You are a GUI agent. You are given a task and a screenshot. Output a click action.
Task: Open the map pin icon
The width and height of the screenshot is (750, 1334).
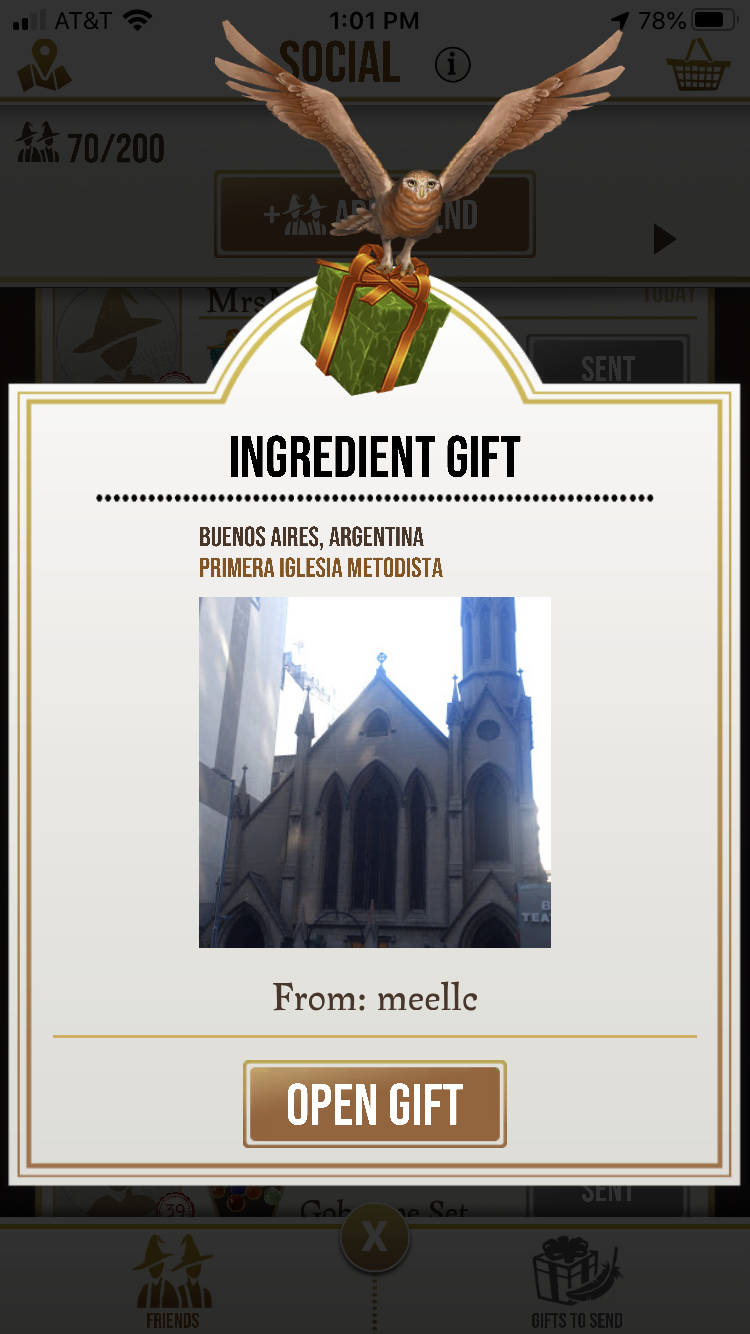(x=44, y=65)
